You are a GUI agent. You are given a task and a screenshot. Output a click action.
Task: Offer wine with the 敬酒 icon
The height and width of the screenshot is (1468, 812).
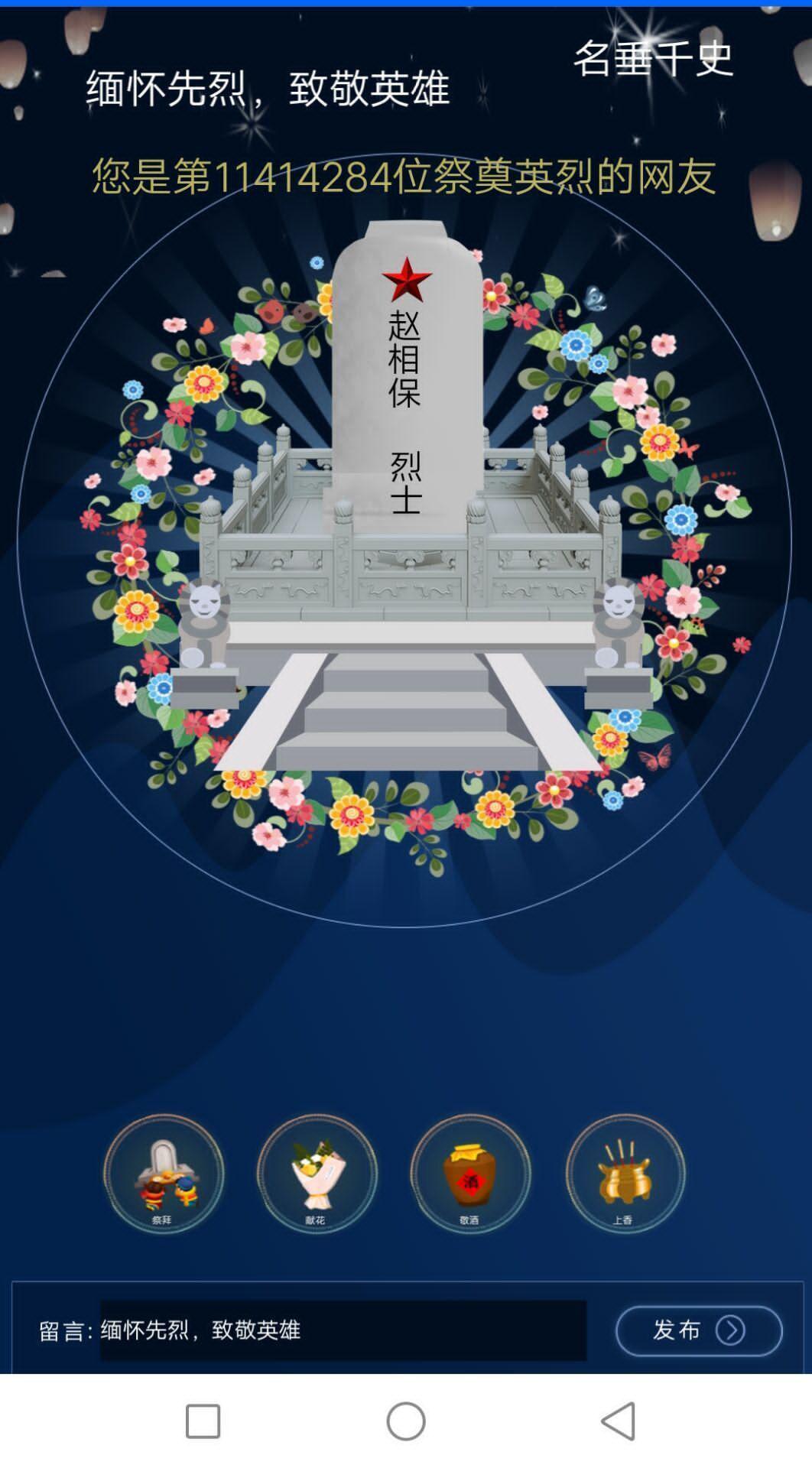tap(470, 1174)
